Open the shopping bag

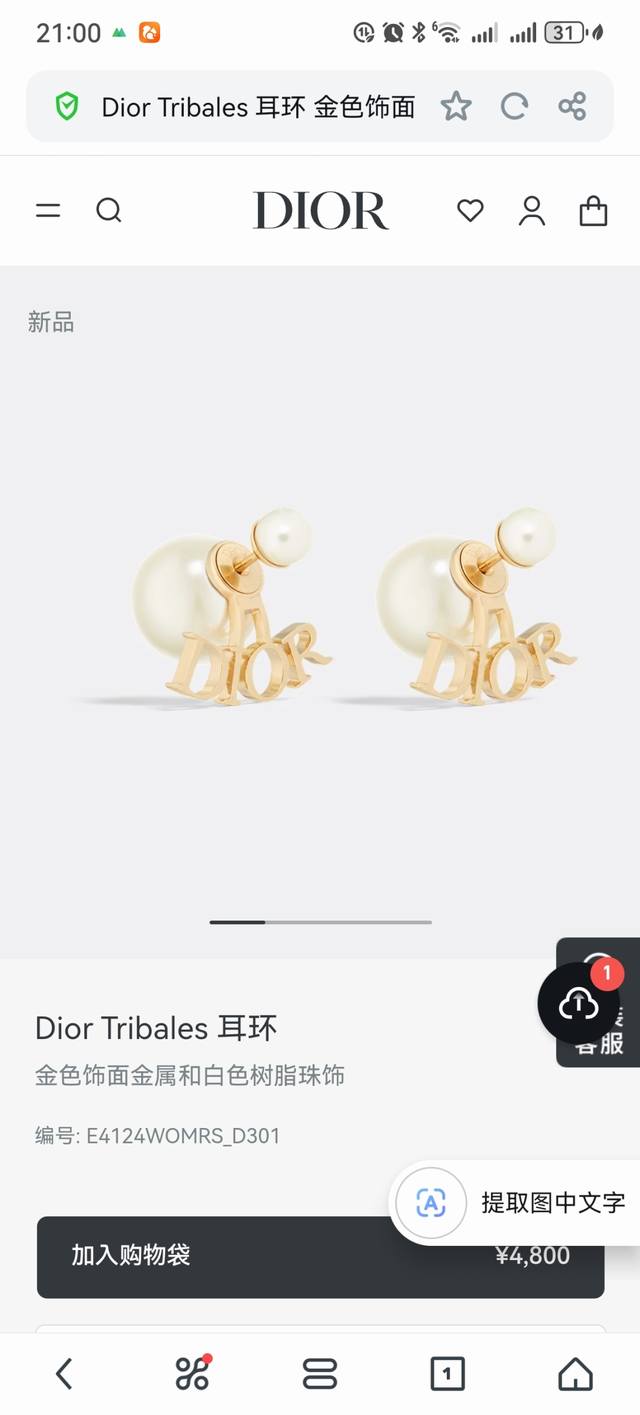[593, 210]
